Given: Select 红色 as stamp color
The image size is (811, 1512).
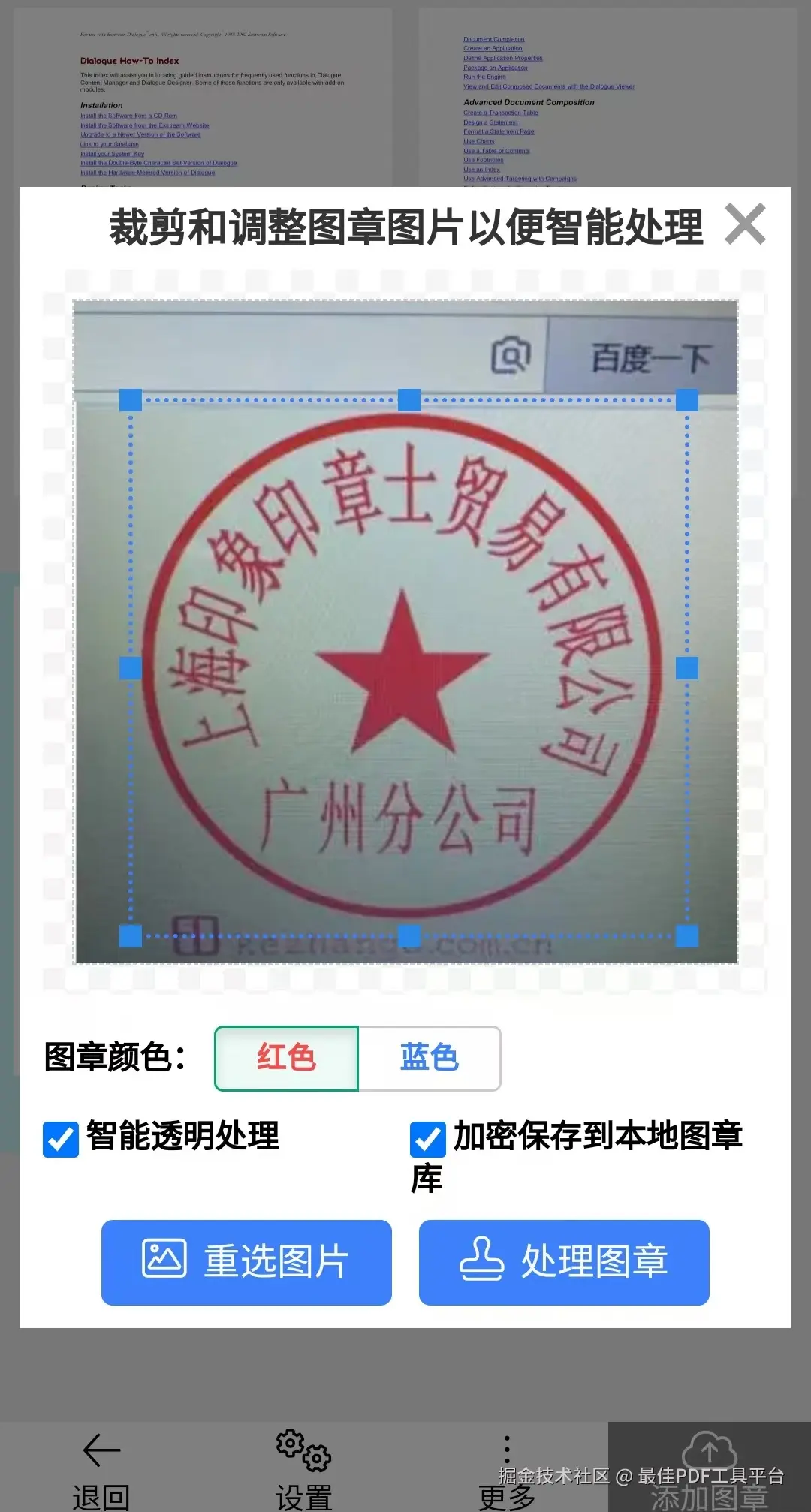Looking at the screenshot, I should tap(286, 1058).
